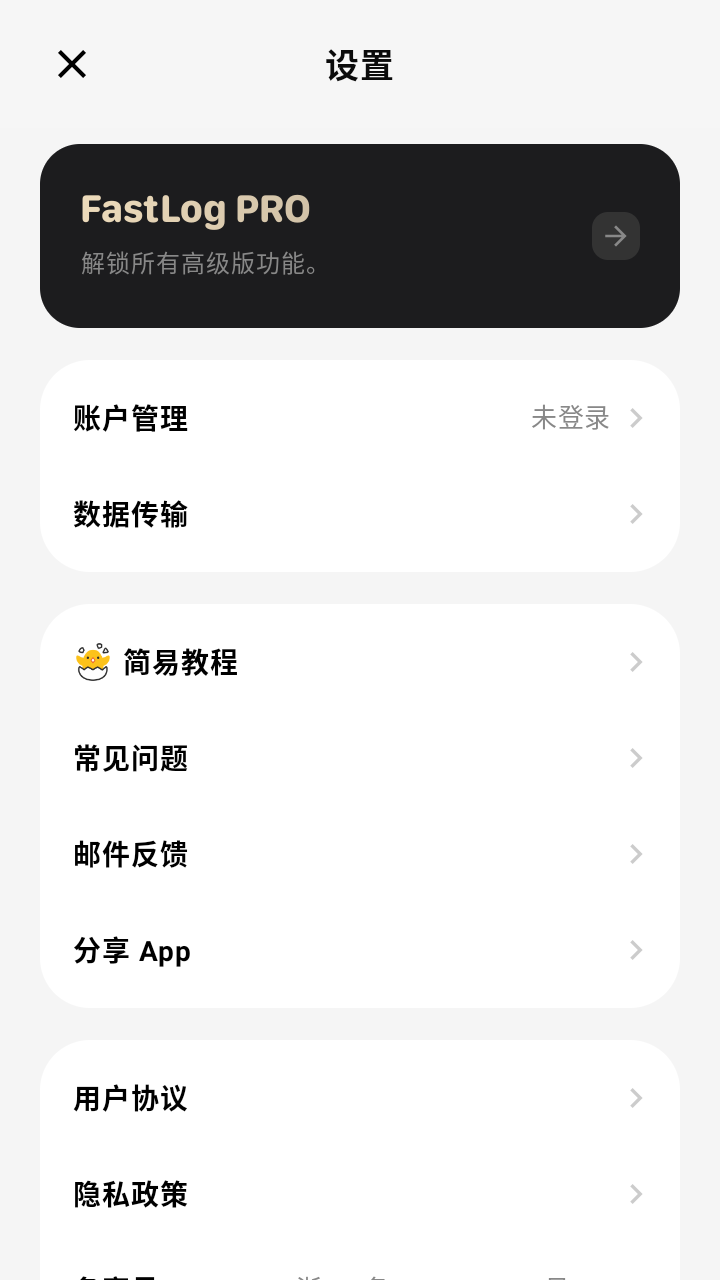Click the chick emoji beside 简易教程
This screenshot has width=720, height=1280.
92,661
